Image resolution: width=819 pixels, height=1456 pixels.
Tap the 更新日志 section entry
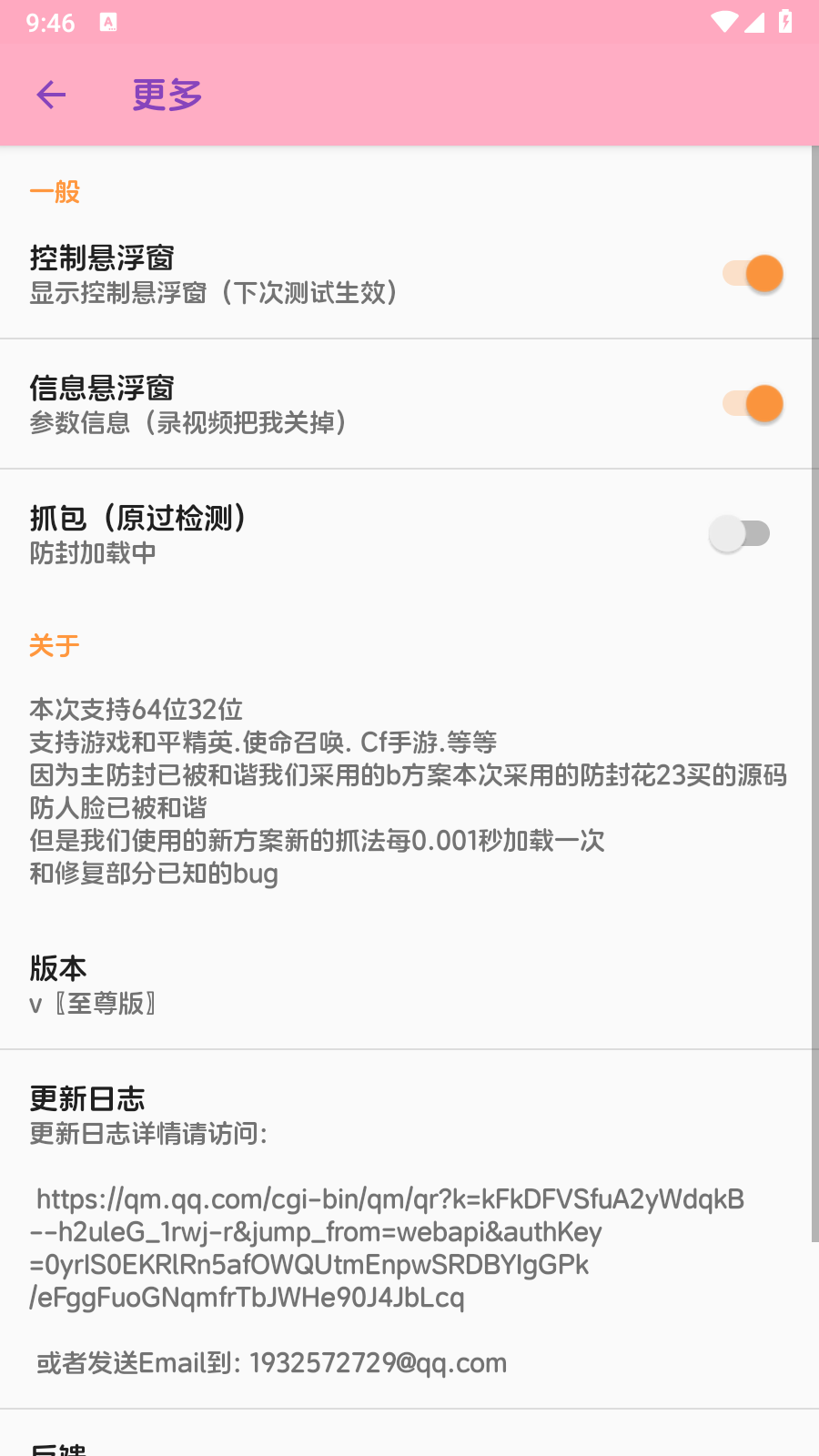[x=86, y=1098]
